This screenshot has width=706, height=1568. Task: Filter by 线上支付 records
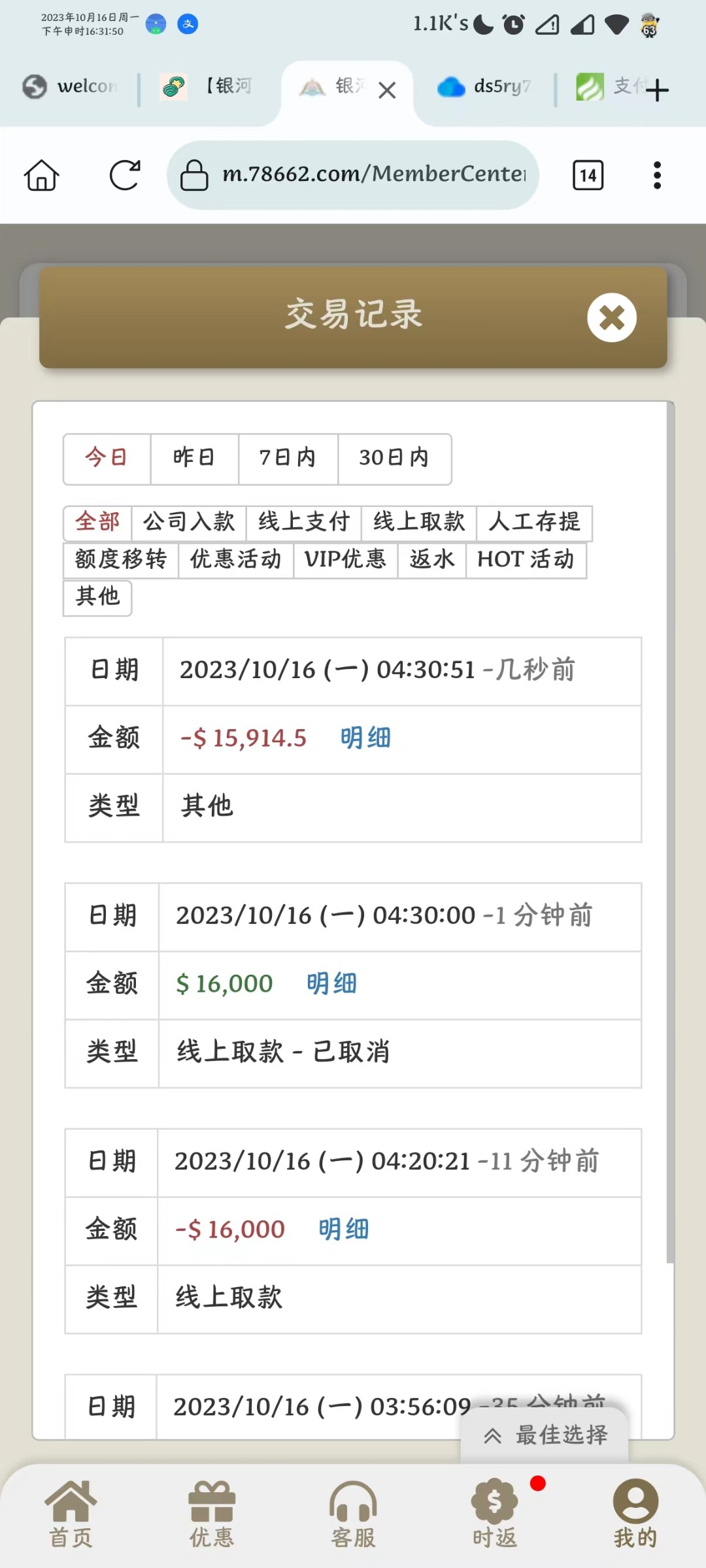pos(304,522)
